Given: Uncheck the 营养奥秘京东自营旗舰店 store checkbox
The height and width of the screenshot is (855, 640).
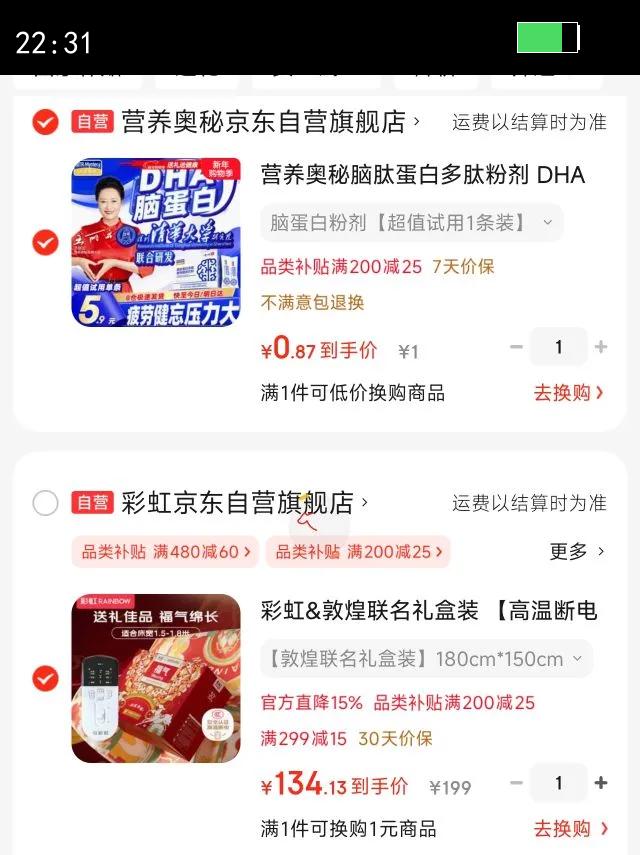Looking at the screenshot, I should tap(45, 121).
